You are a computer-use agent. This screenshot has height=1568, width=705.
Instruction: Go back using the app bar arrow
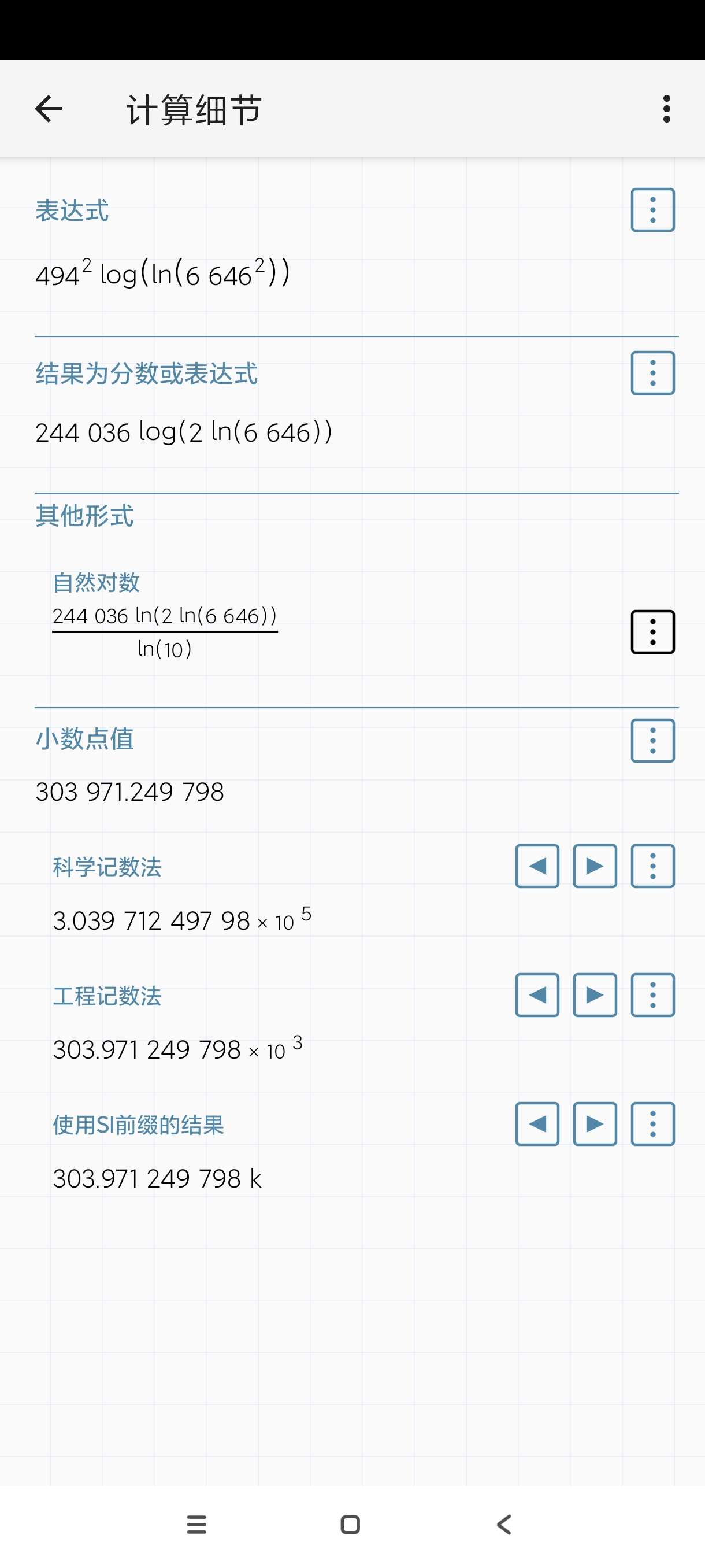coord(49,109)
